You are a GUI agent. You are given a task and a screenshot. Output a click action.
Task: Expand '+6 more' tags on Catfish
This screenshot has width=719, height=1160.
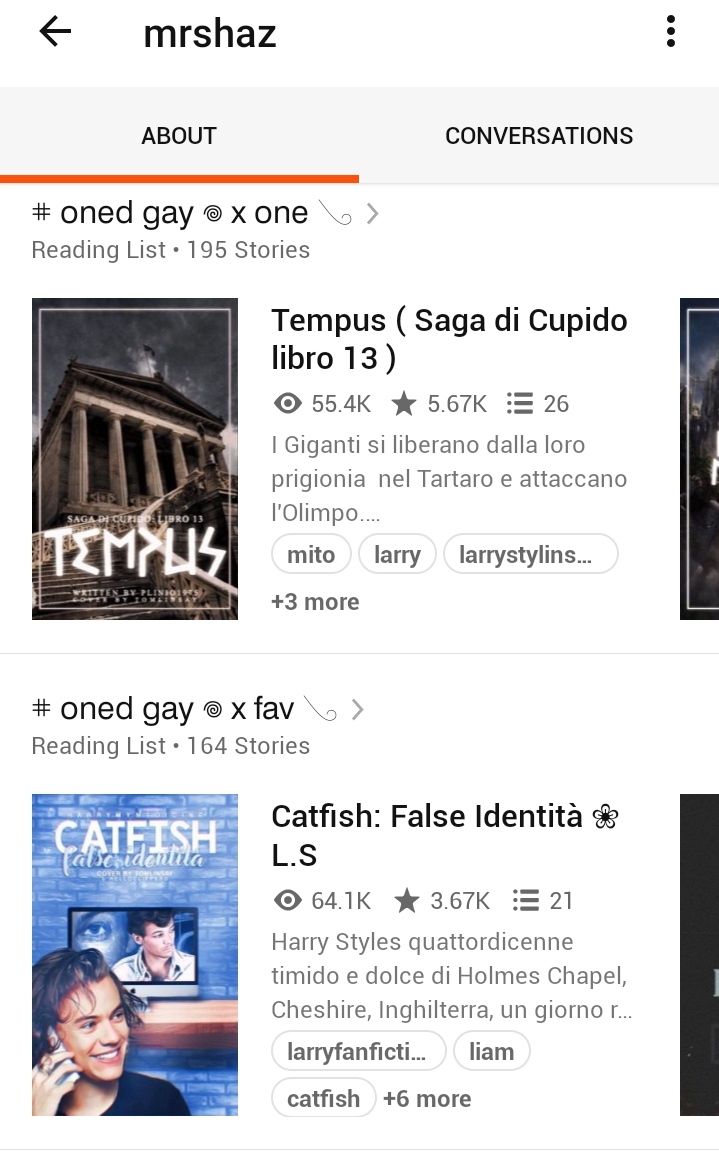coord(427,1098)
